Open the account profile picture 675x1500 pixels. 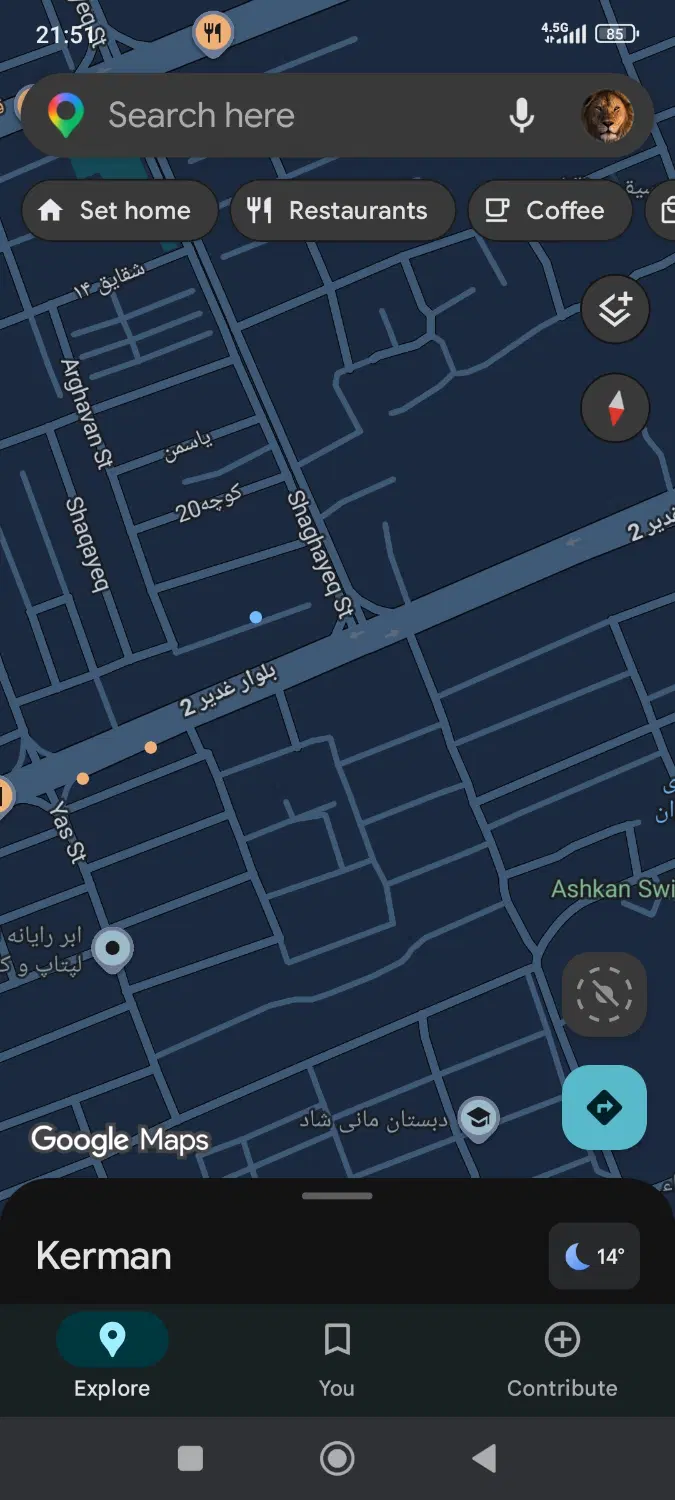tap(607, 115)
